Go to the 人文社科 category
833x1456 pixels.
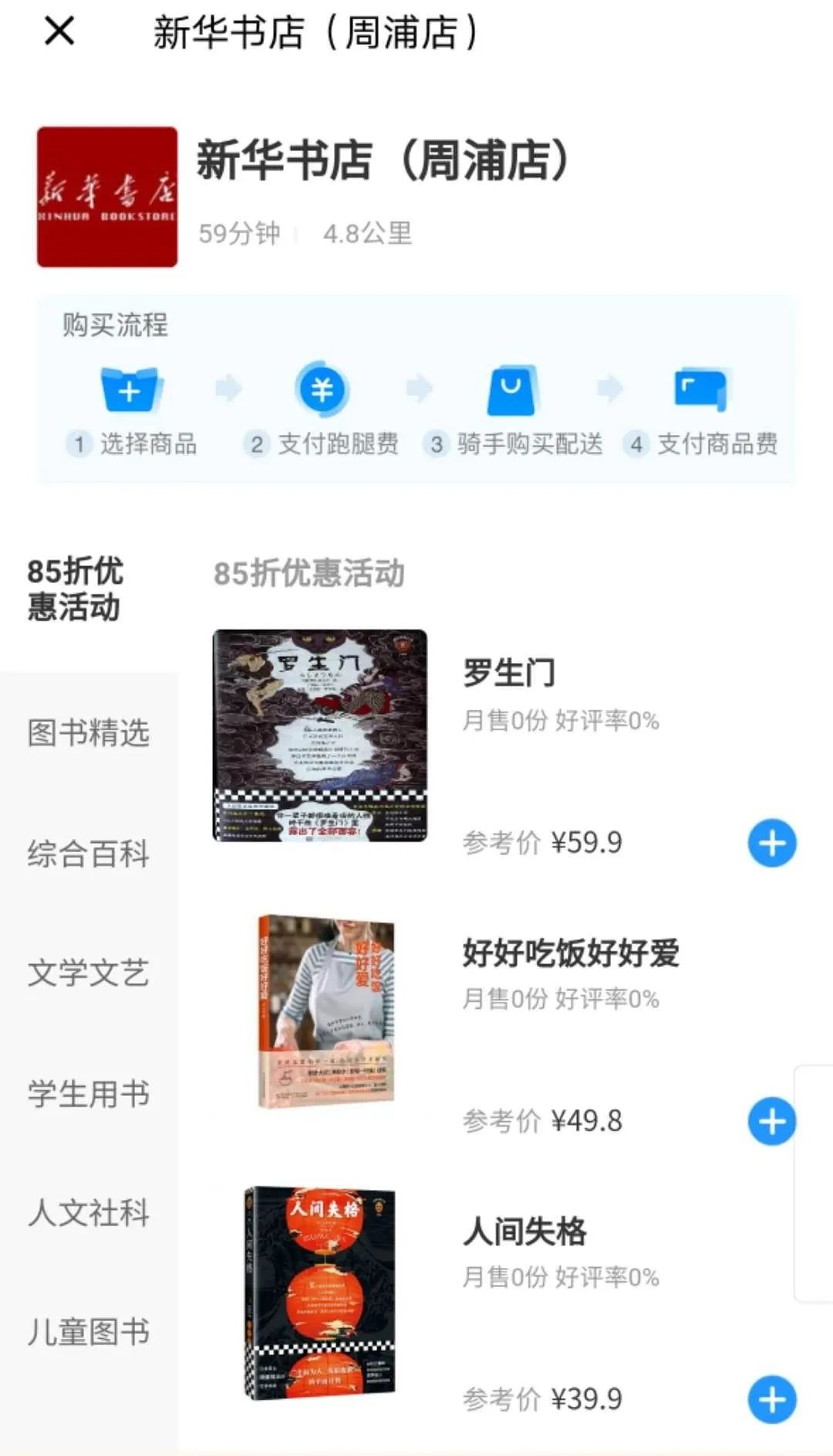pyautogui.click(x=88, y=1213)
